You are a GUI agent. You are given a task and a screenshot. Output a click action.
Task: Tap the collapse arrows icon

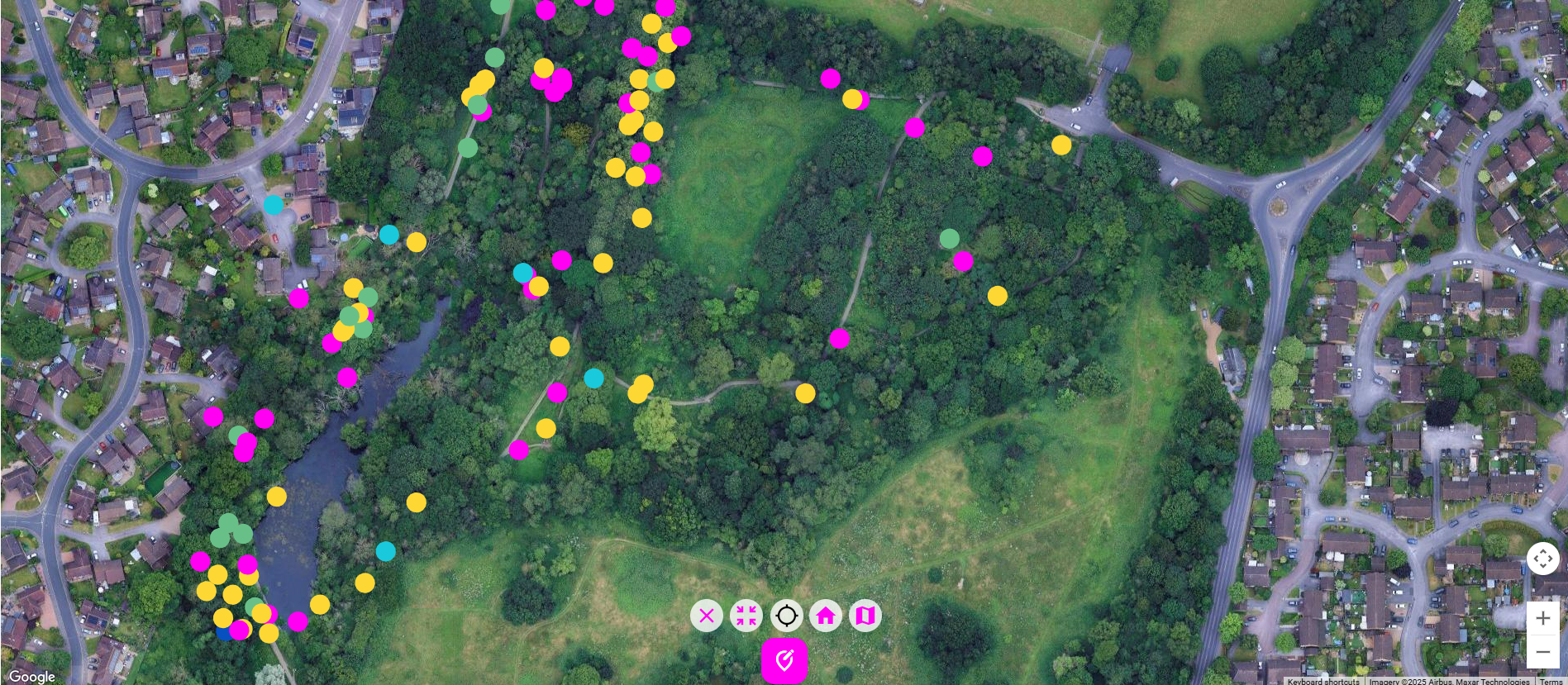[x=746, y=616]
